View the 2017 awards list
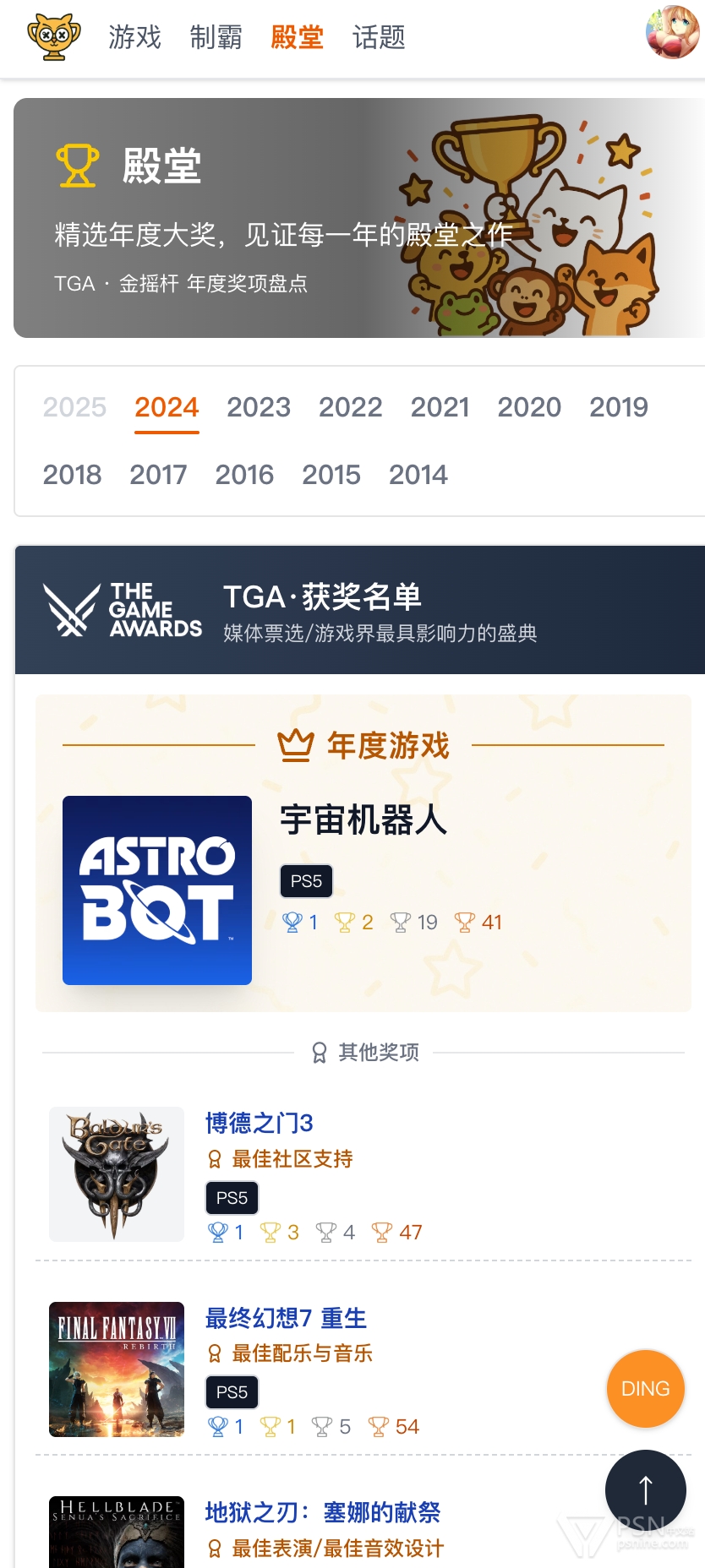705x1568 pixels. coord(158,475)
